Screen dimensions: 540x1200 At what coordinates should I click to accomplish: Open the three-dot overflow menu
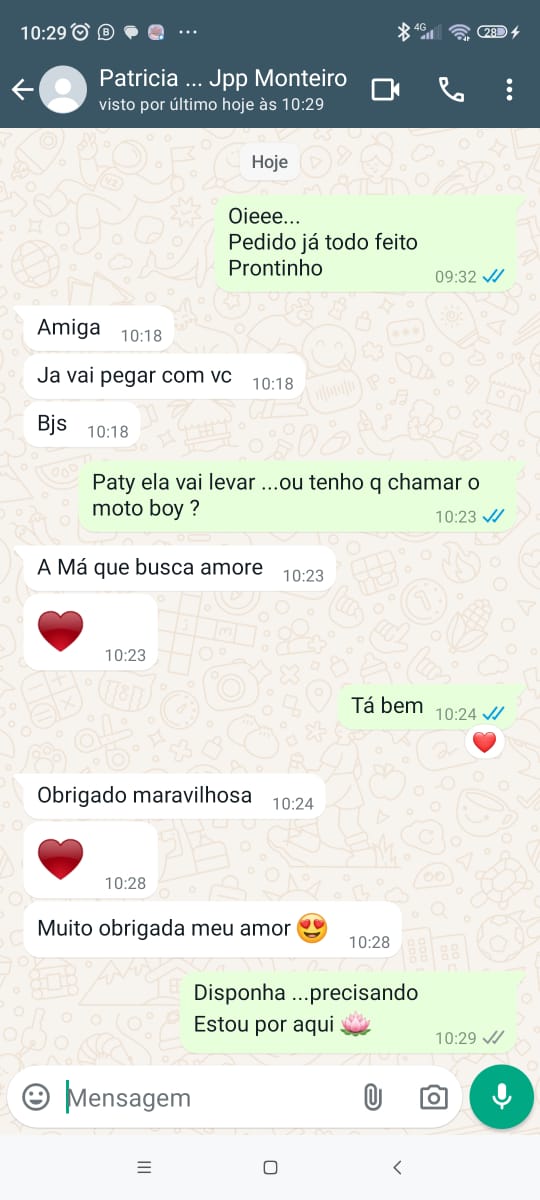(x=509, y=90)
